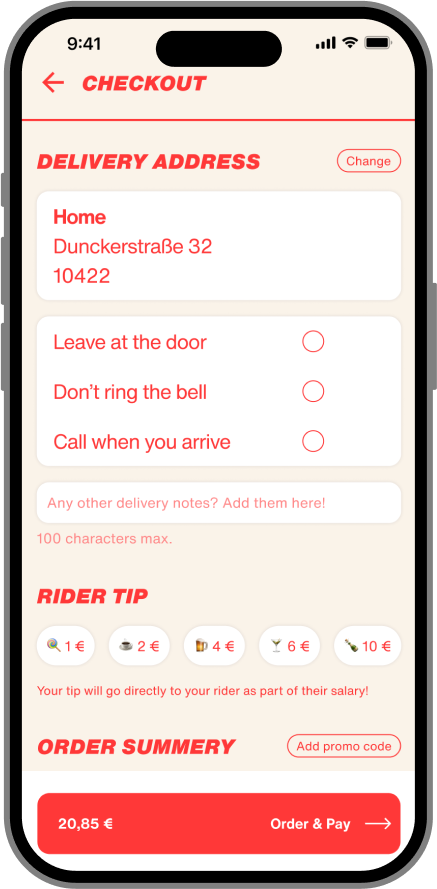The image size is (437, 889).
Task: Tap Order & Pay
Action: point(219,824)
